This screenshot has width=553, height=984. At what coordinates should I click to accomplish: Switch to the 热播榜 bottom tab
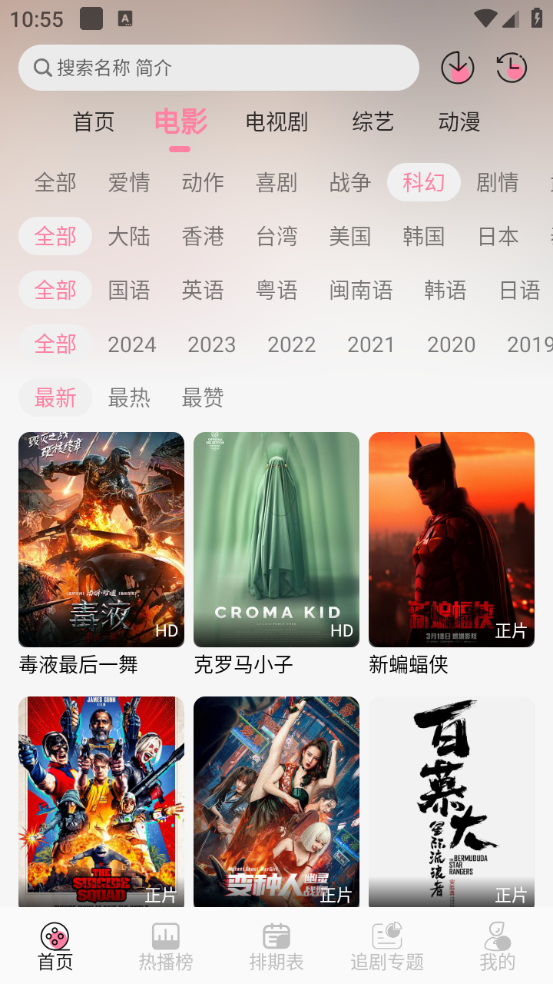pyautogui.click(x=166, y=946)
